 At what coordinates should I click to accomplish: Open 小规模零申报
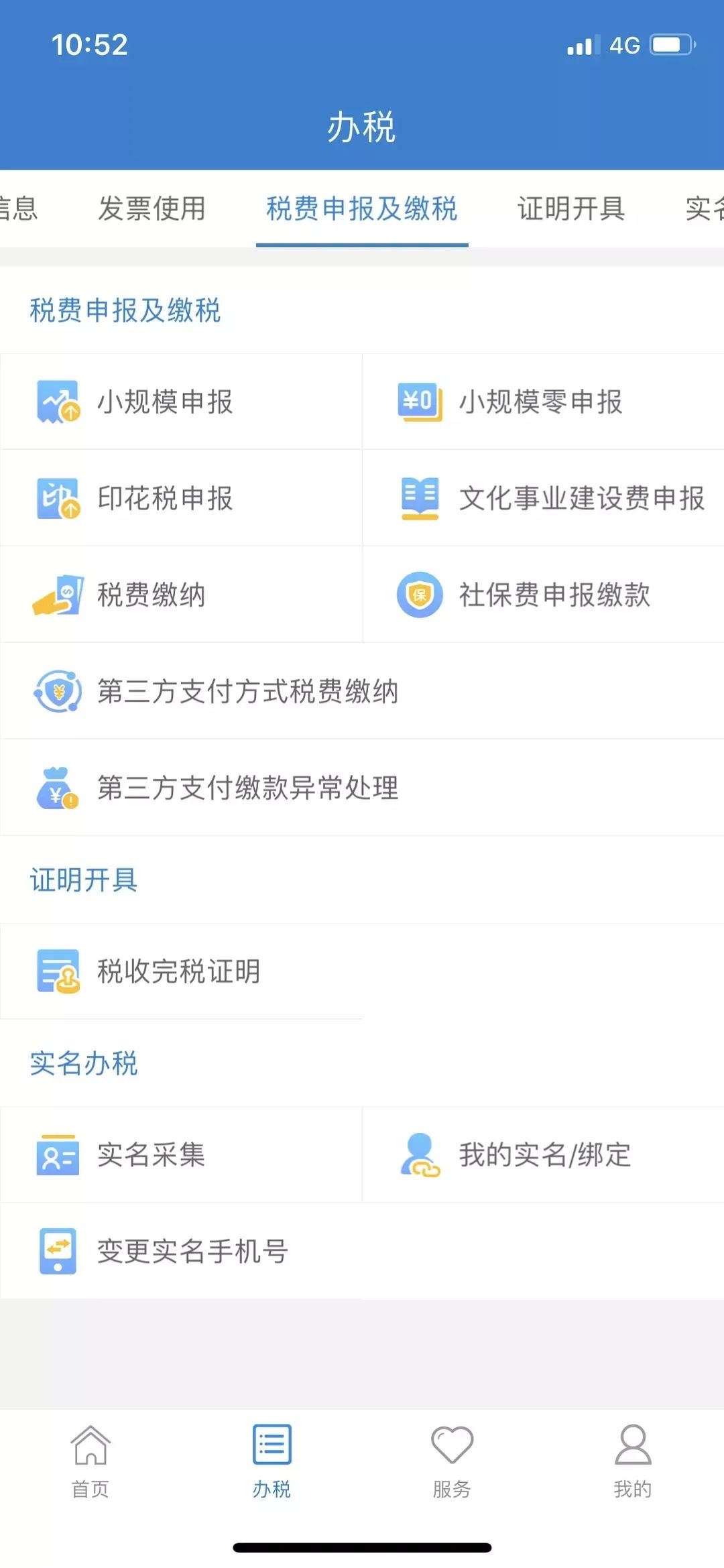pyautogui.click(x=543, y=402)
